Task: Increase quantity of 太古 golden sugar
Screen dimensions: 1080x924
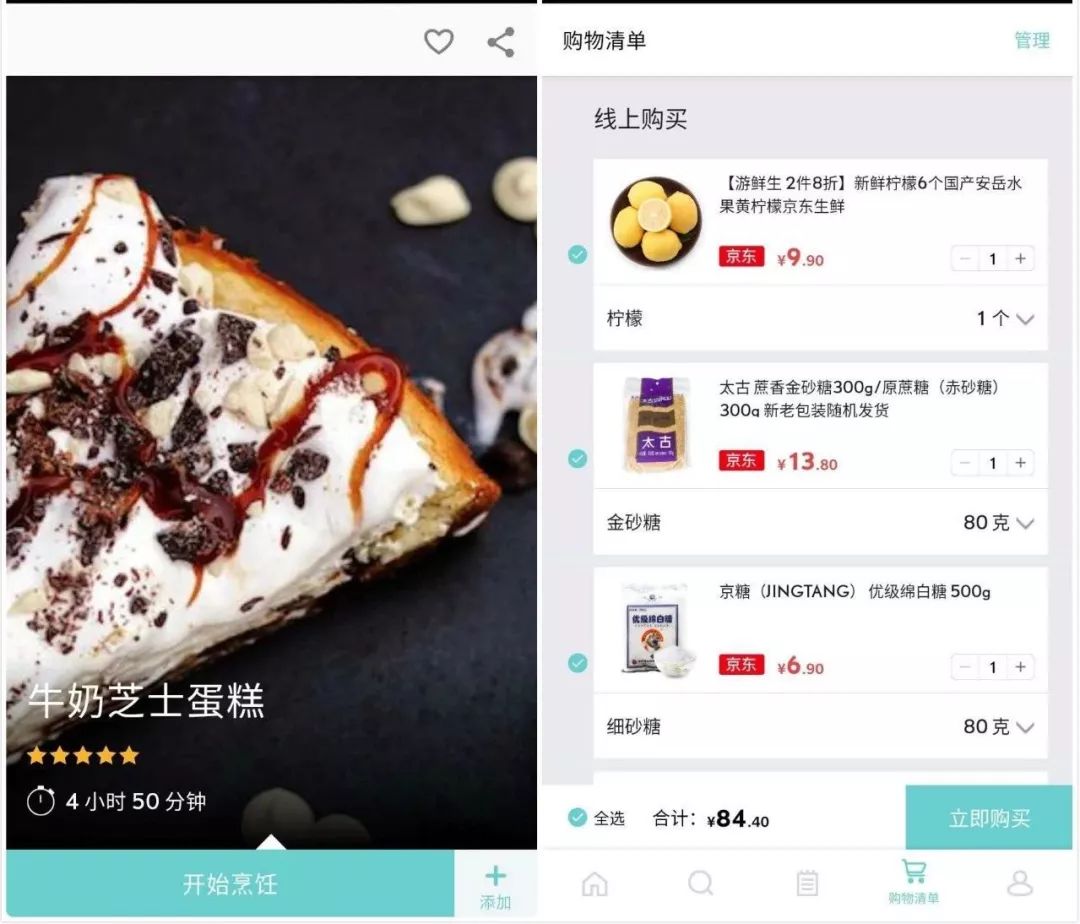Action: 1020,463
